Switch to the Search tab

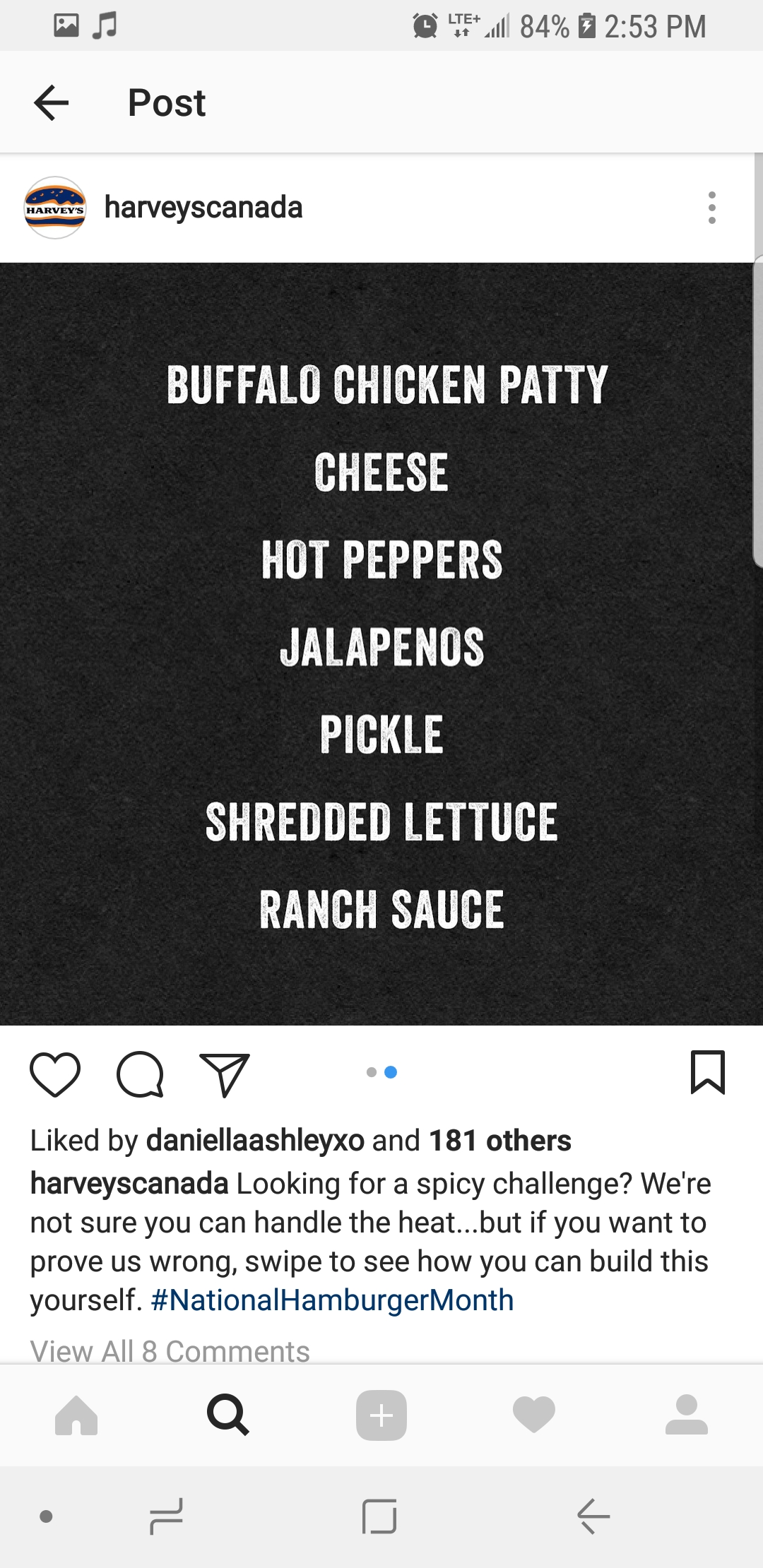227,1415
